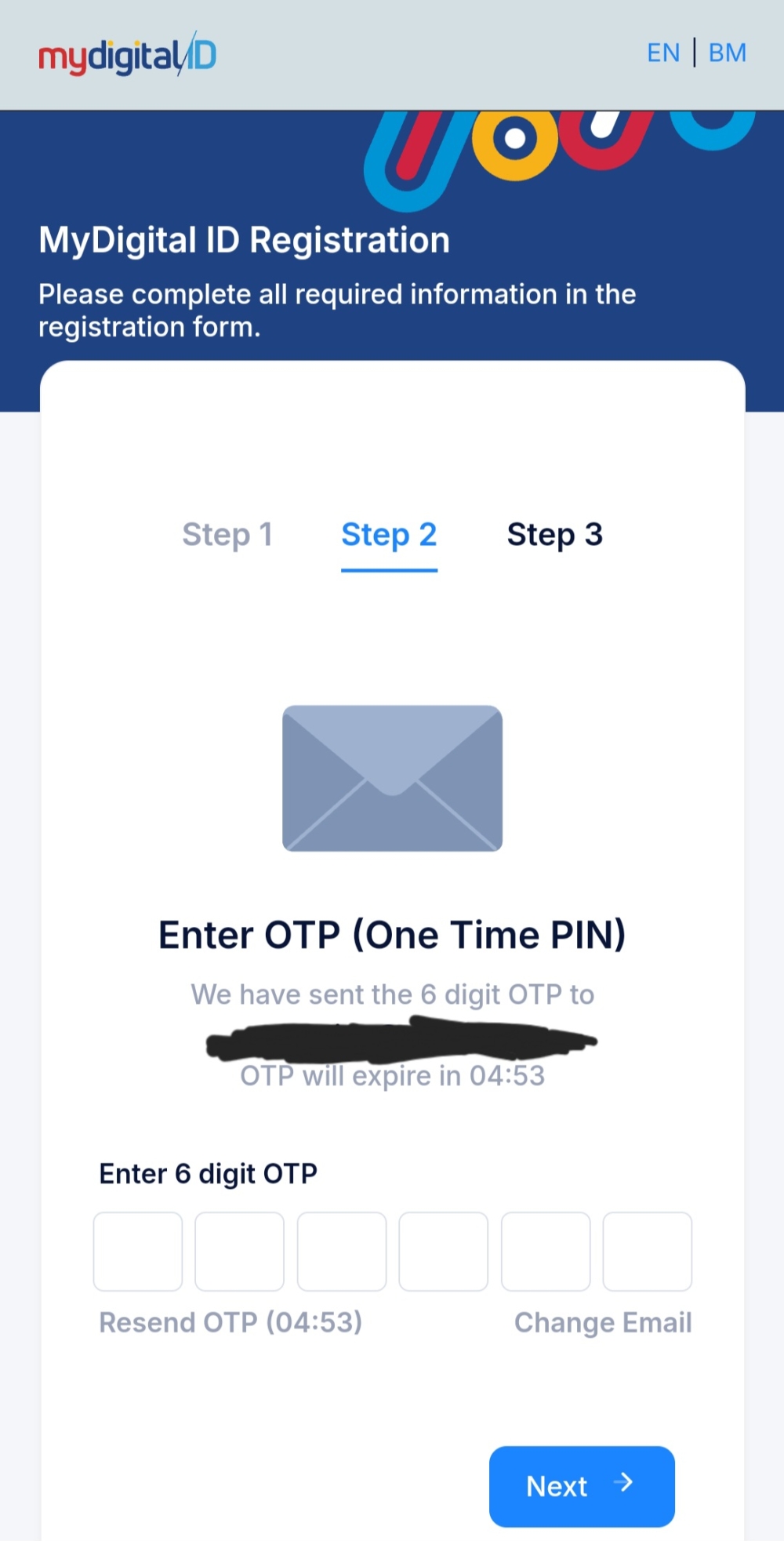
Task: Continue with the Next button
Action: point(582,1486)
